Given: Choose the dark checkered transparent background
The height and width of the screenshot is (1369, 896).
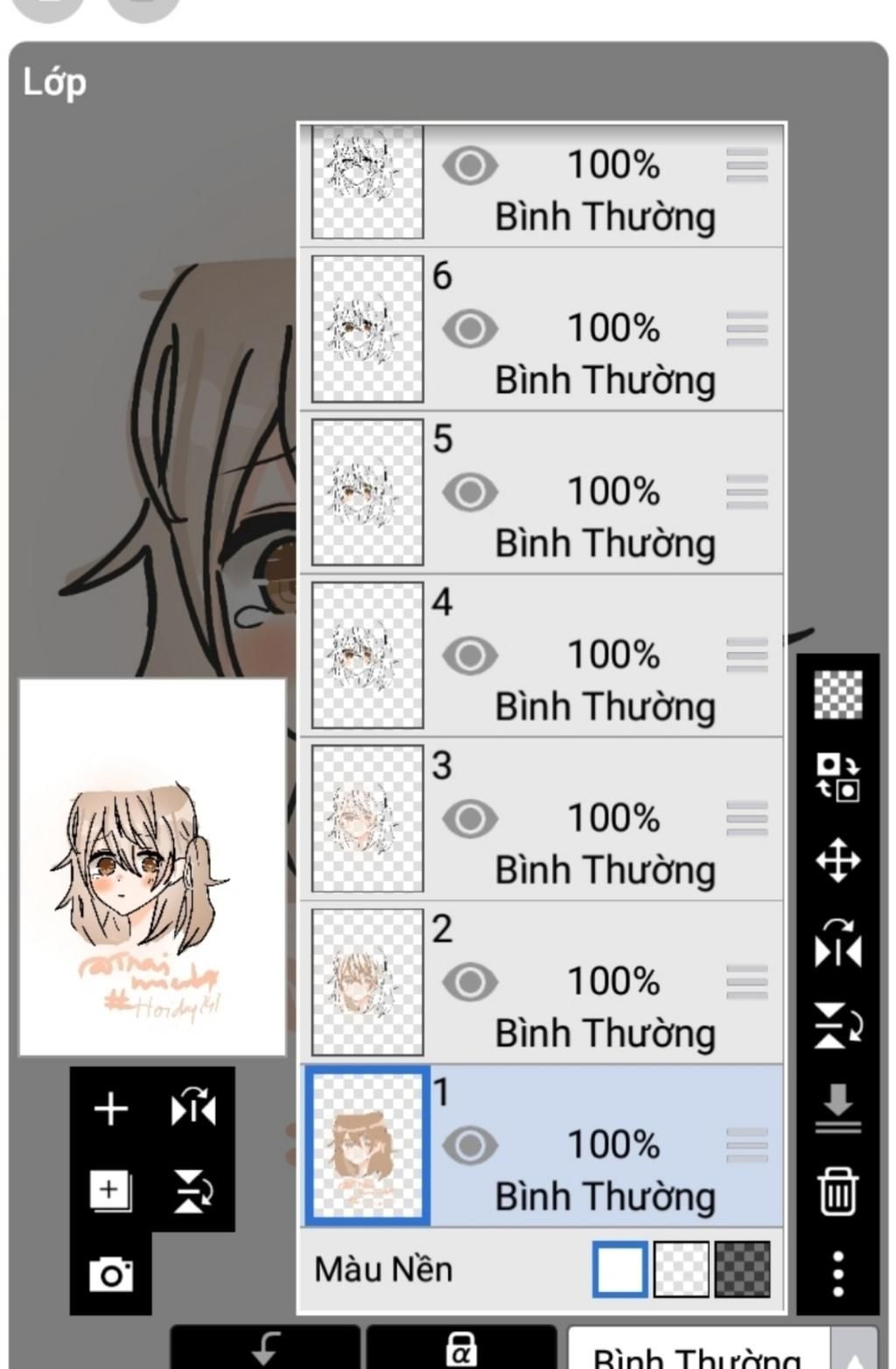Looking at the screenshot, I should 743,1269.
